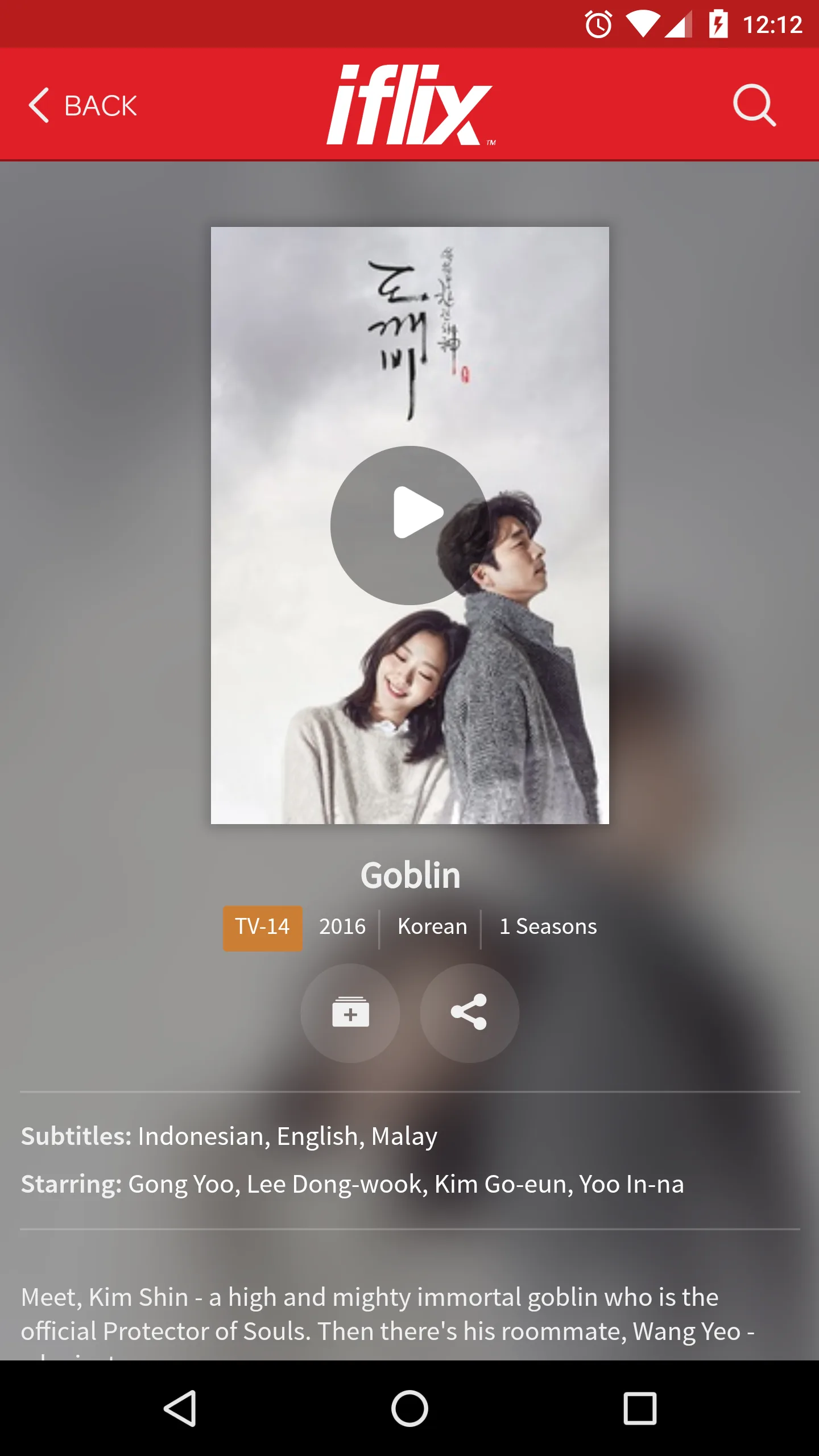The height and width of the screenshot is (1456, 819).
Task: Tap the system home button
Action: point(409,1408)
